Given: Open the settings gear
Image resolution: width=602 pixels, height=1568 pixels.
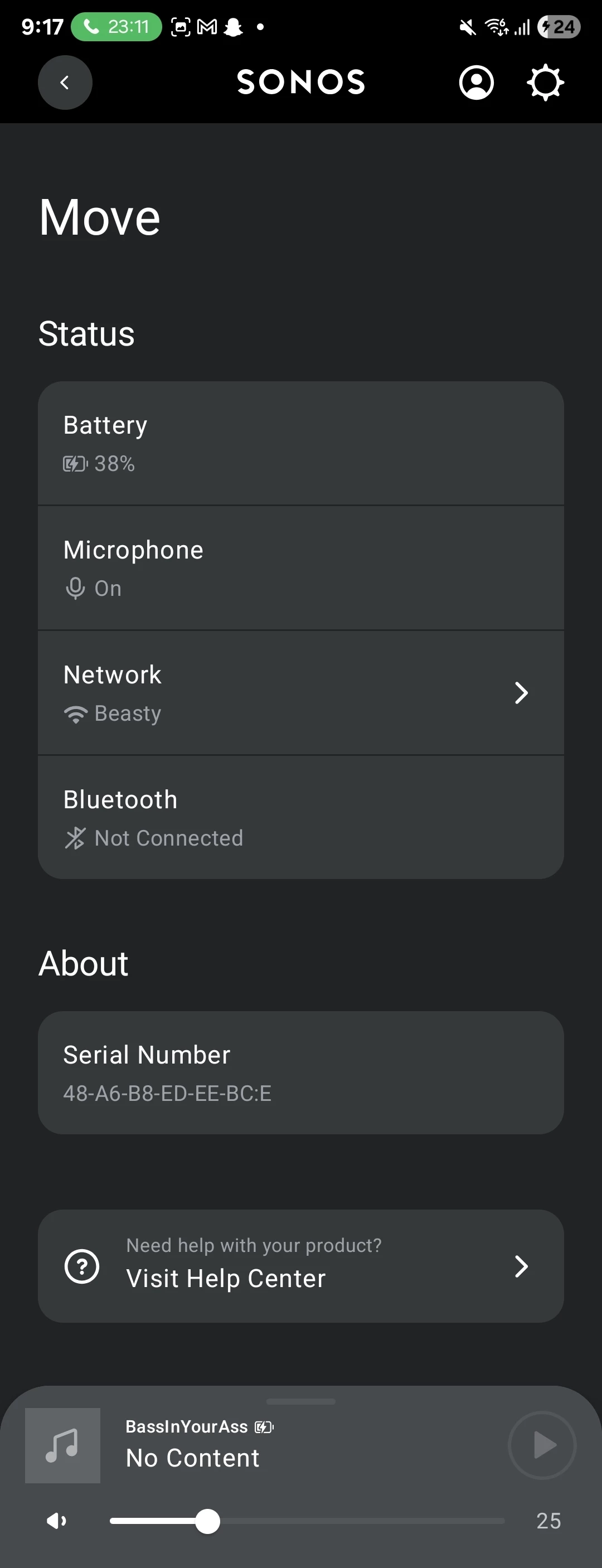Looking at the screenshot, I should tap(545, 83).
